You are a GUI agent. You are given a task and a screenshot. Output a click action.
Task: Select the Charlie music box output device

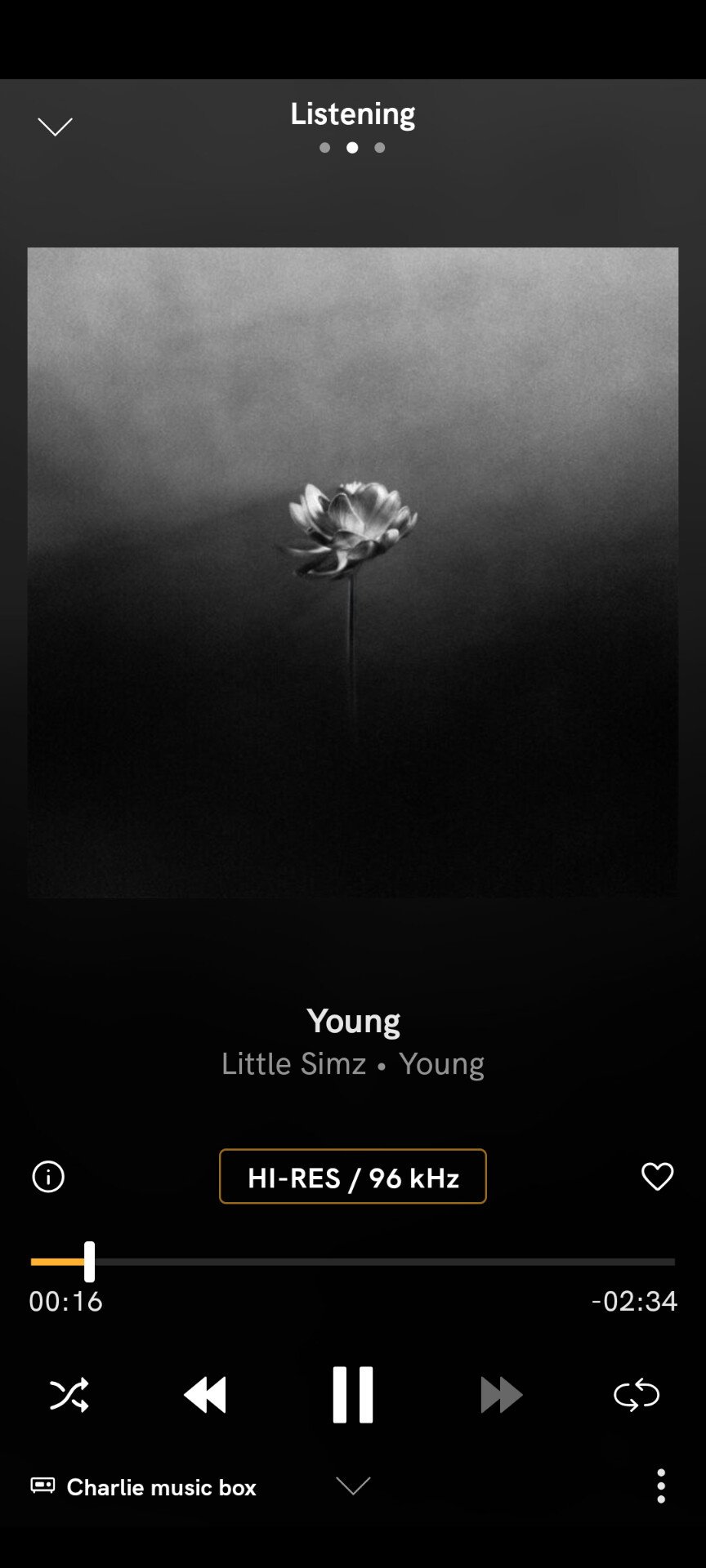pyautogui.click(x=144, y=1487)
